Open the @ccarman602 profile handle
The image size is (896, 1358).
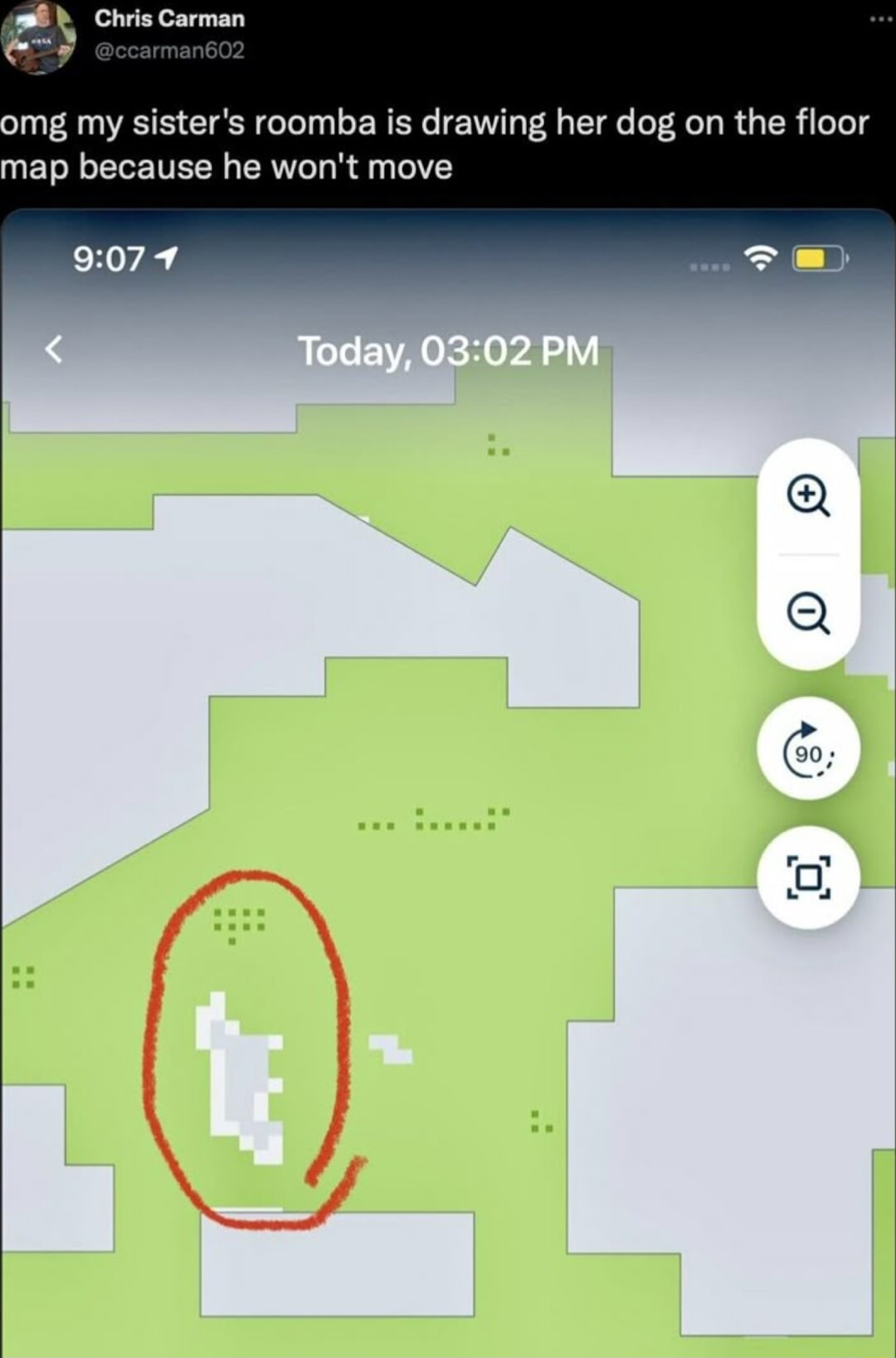pyautogui.click(x=169, y=51)
